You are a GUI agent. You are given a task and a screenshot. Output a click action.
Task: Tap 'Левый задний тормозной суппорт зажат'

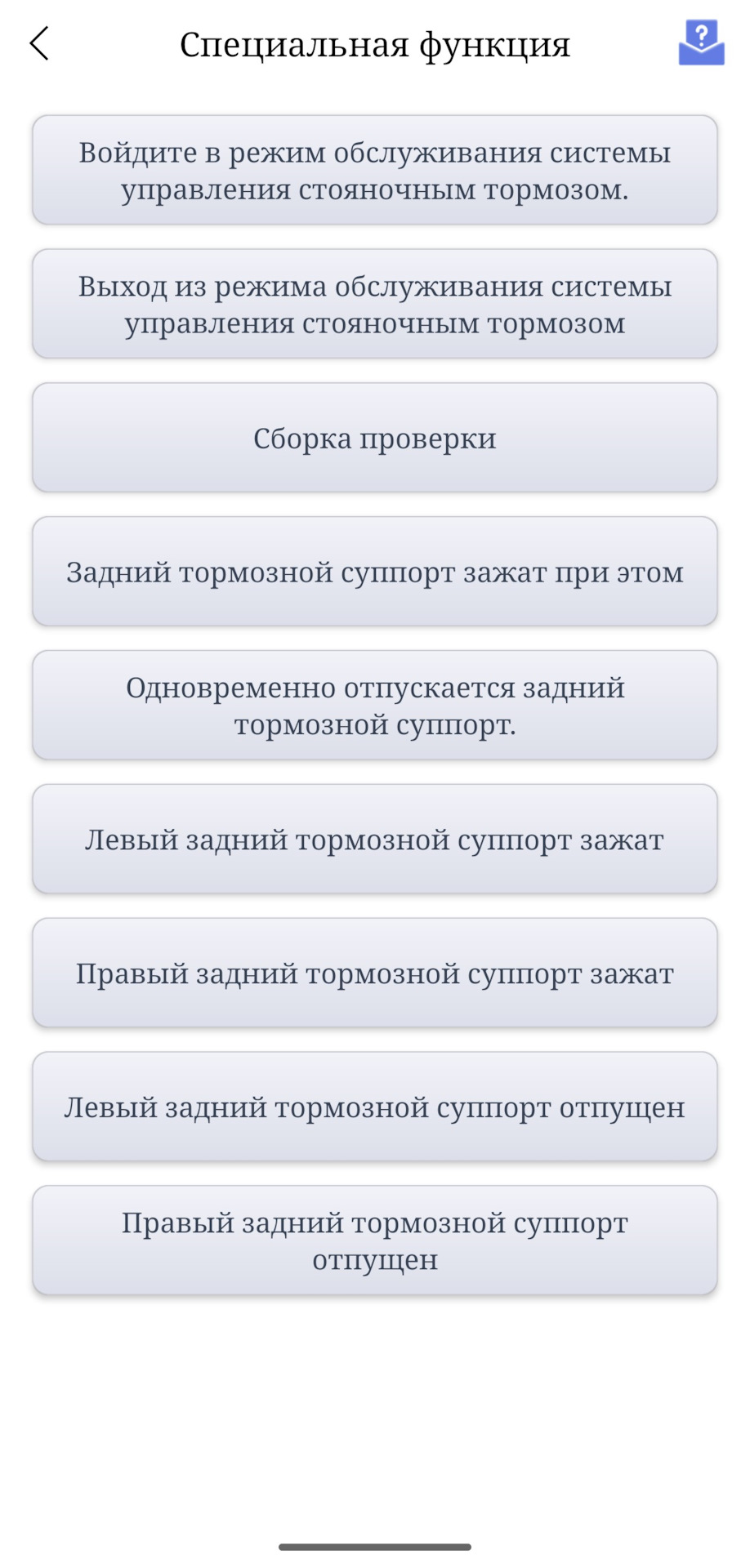click(x=375, y=840)
